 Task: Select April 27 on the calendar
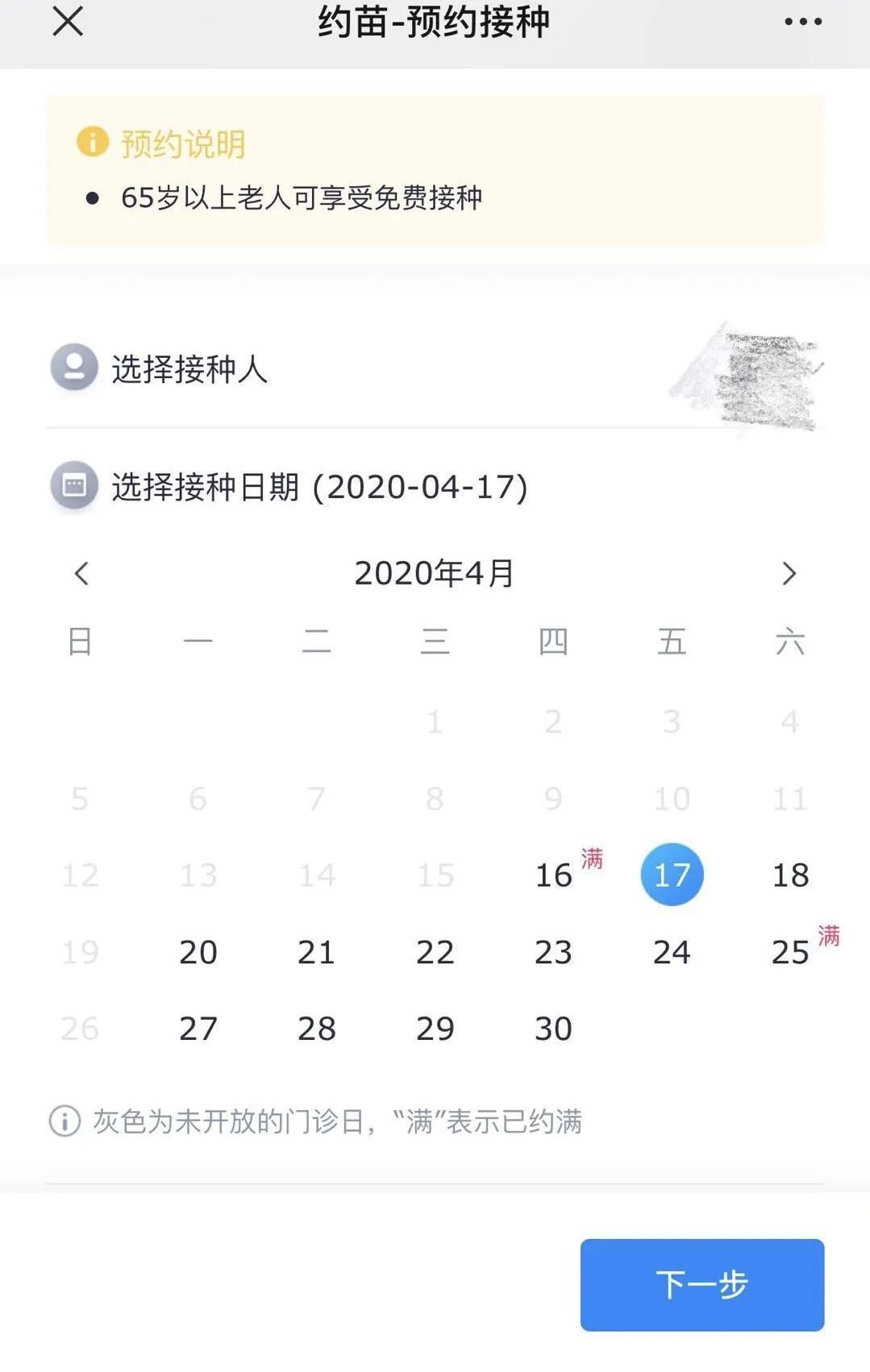click(x=198, y=1029)
